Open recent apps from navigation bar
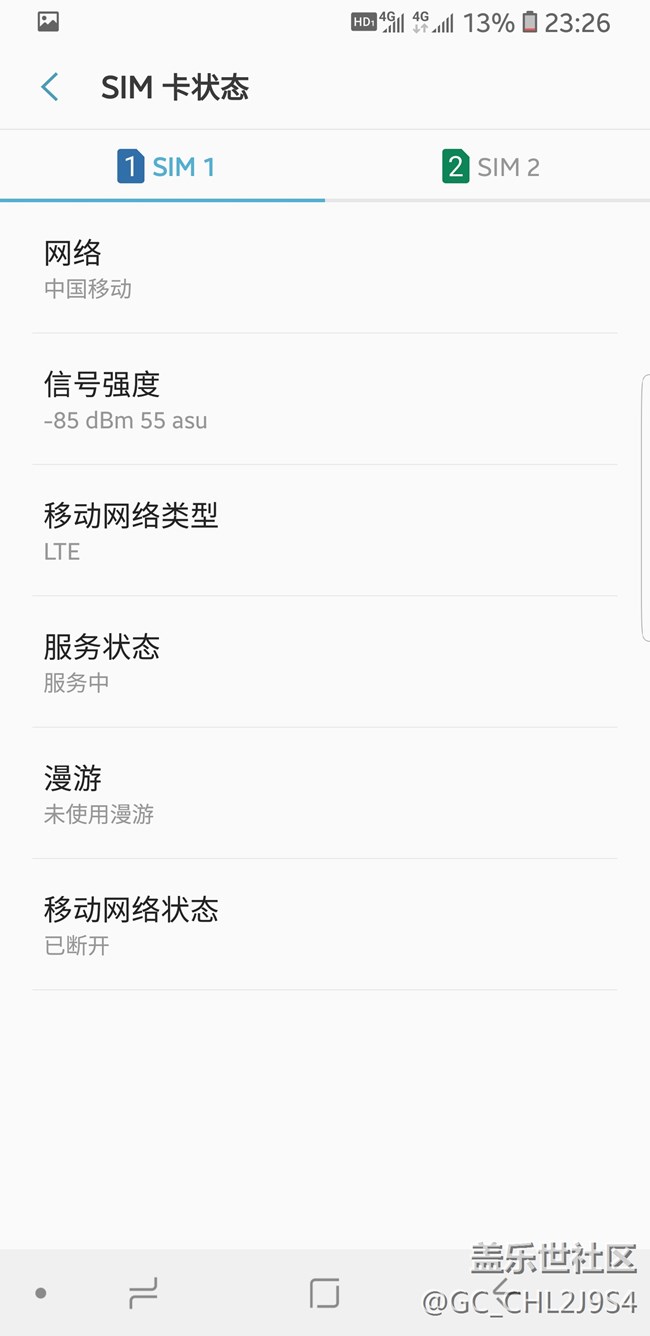Viewport: 650px width, 1336px height. tap(143, 1294)
